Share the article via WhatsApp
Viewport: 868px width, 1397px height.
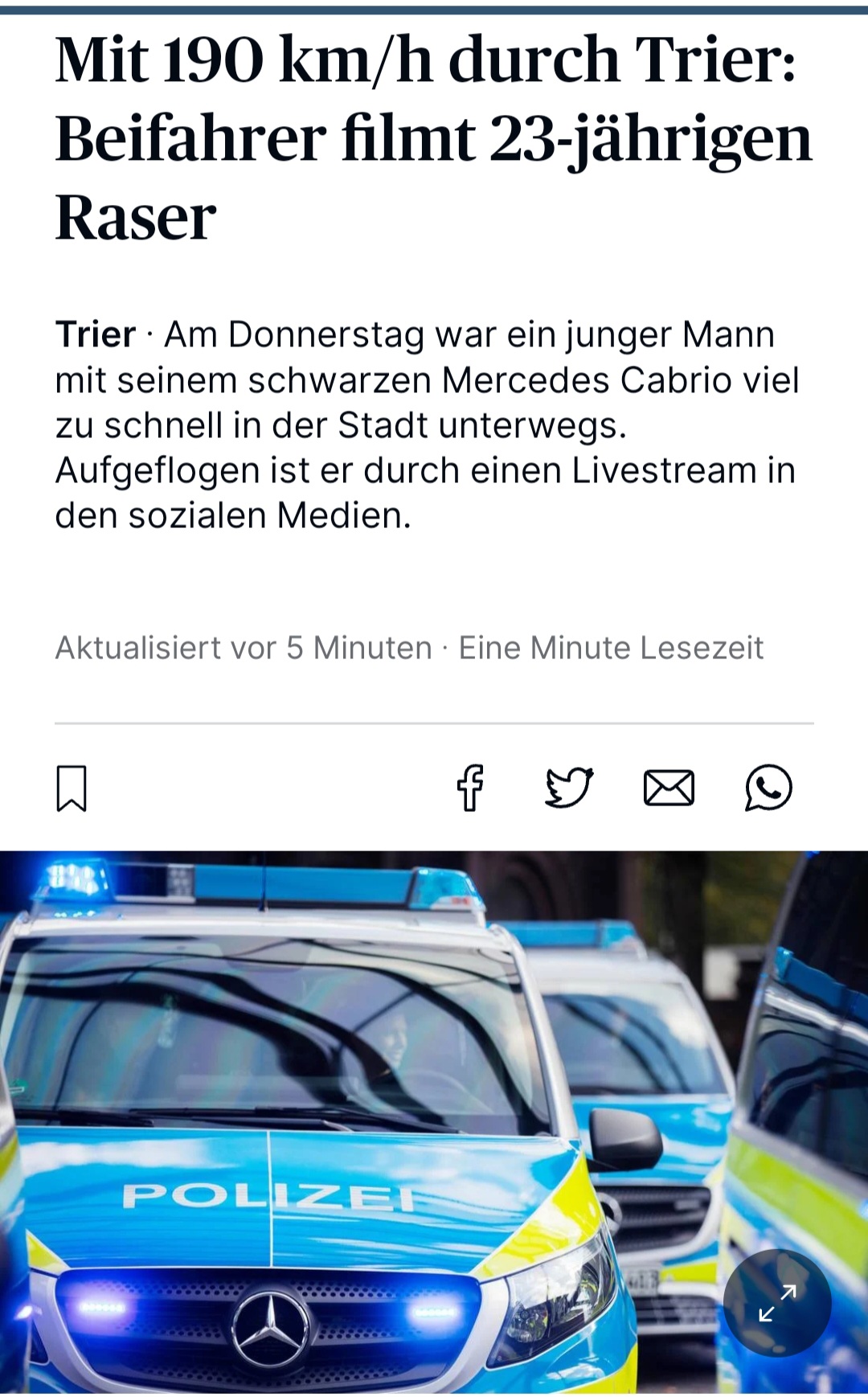coord(768,788)
